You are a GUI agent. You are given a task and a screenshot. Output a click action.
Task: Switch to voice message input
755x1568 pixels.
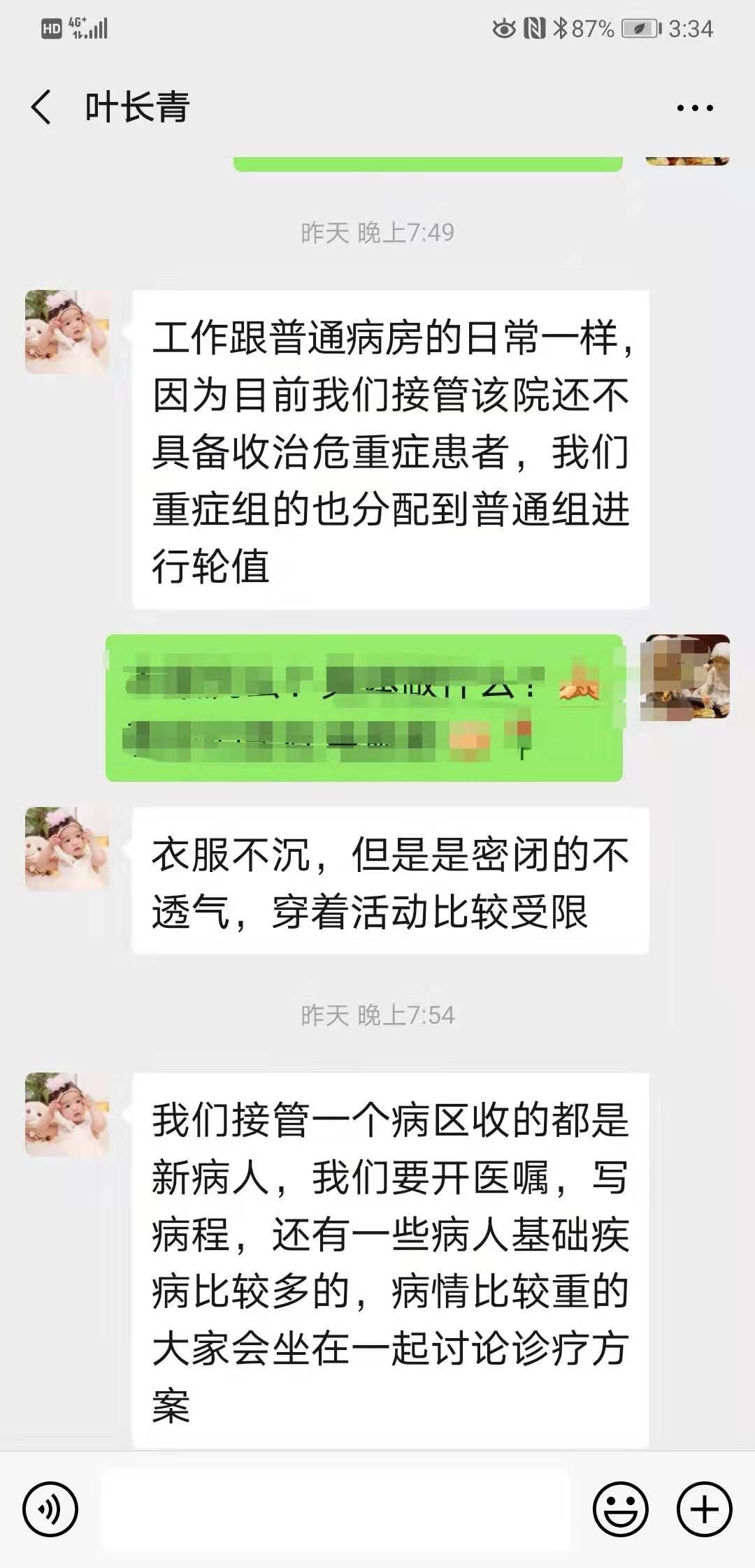(x=50, y=1509)
